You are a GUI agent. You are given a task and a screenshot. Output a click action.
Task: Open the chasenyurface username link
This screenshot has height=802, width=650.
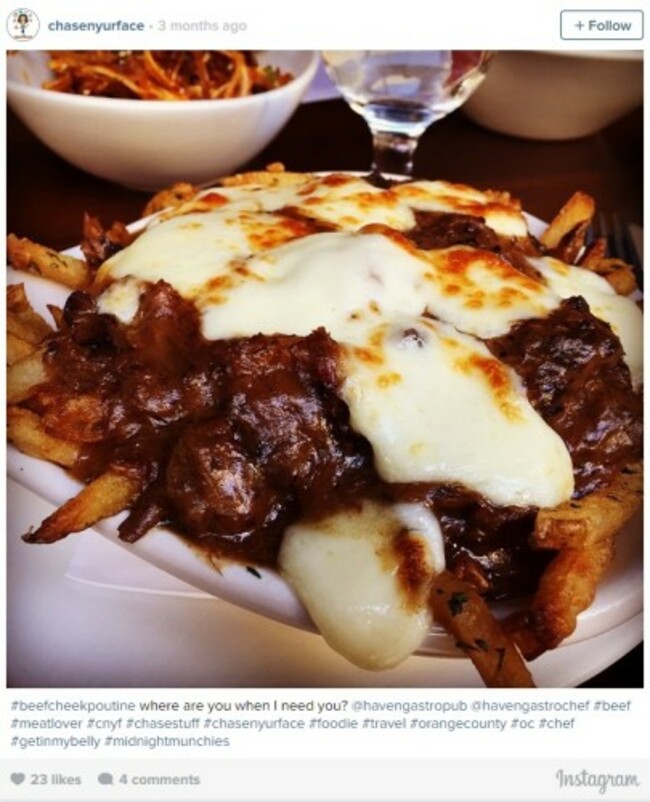tap(95, 26)
